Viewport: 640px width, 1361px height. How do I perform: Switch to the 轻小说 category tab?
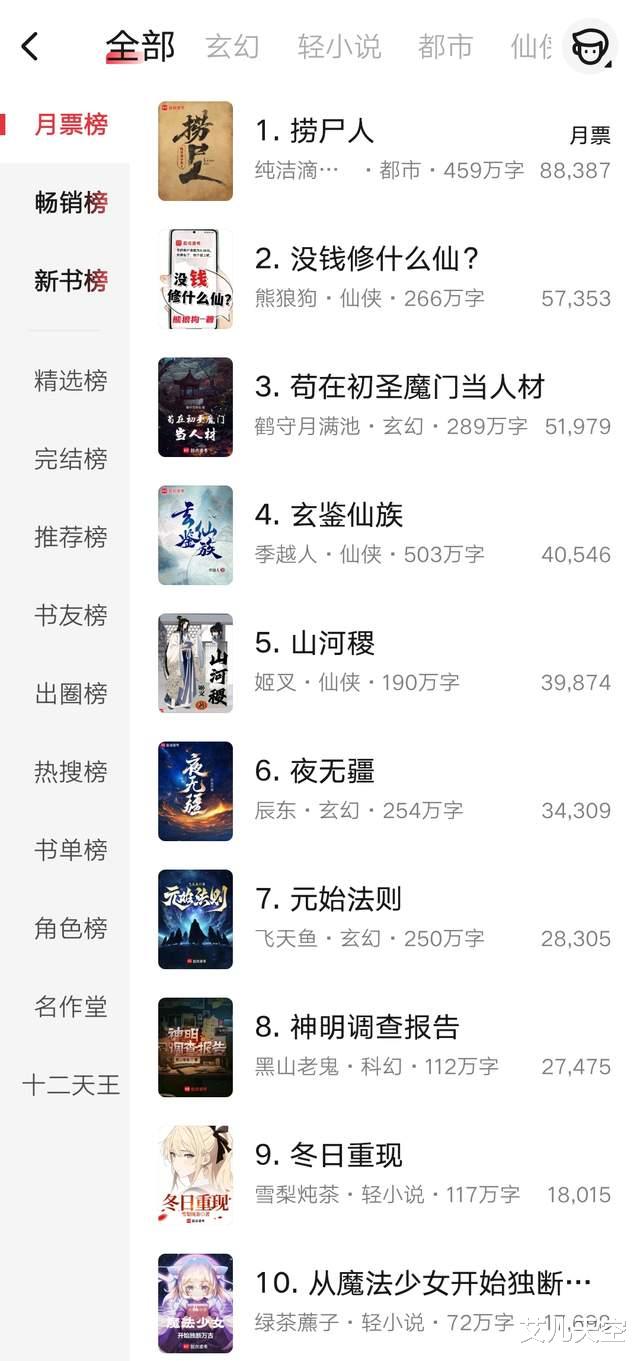(339, 46)
